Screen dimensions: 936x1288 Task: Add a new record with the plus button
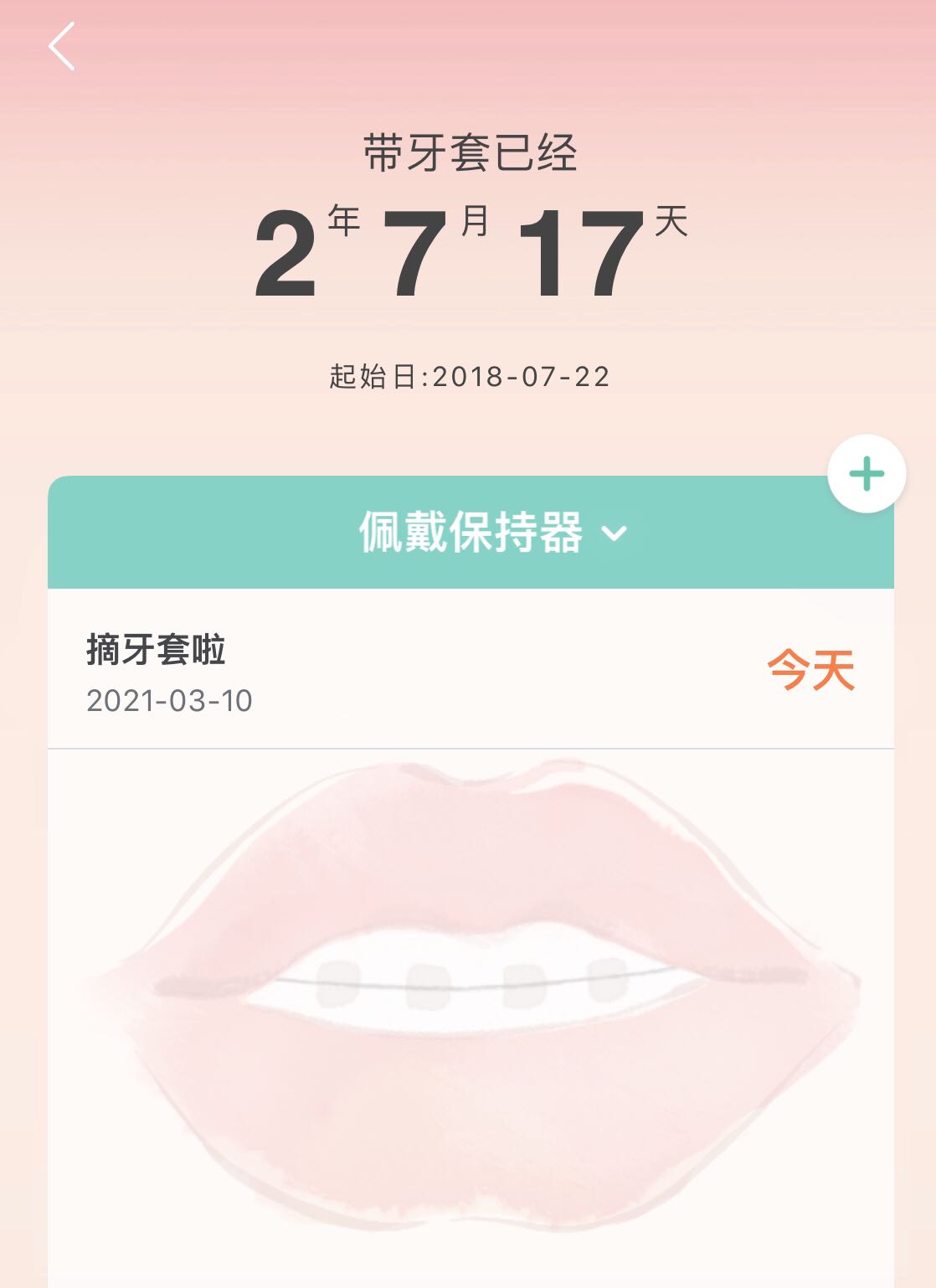tap(867, 474)
